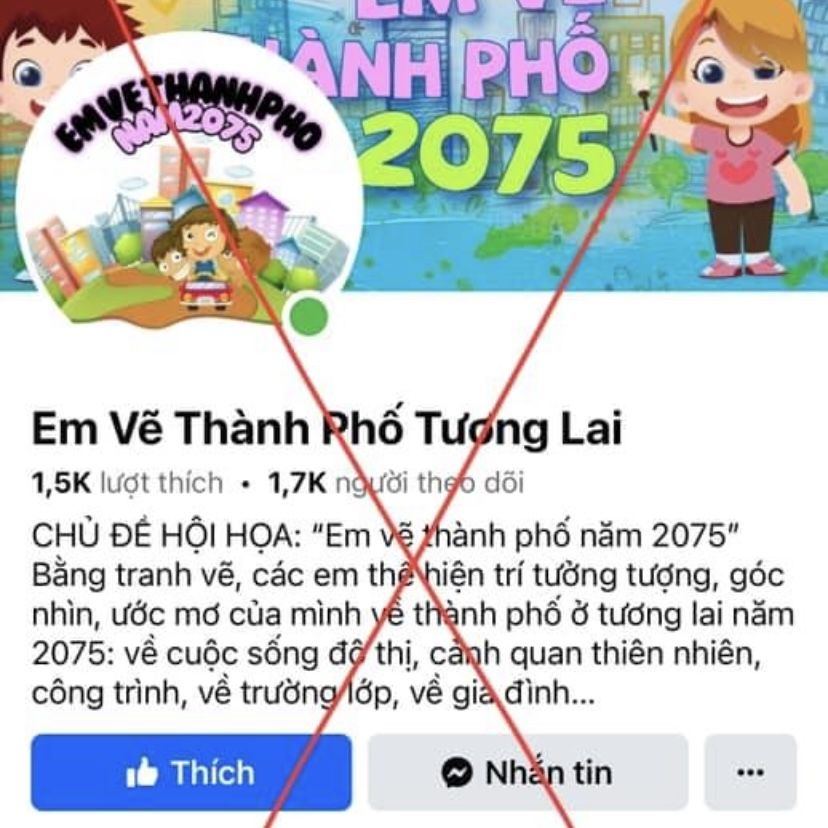Send a message via Nhắn tin
Viewport: 828px width, 828px height.
(x=527, y=772)
